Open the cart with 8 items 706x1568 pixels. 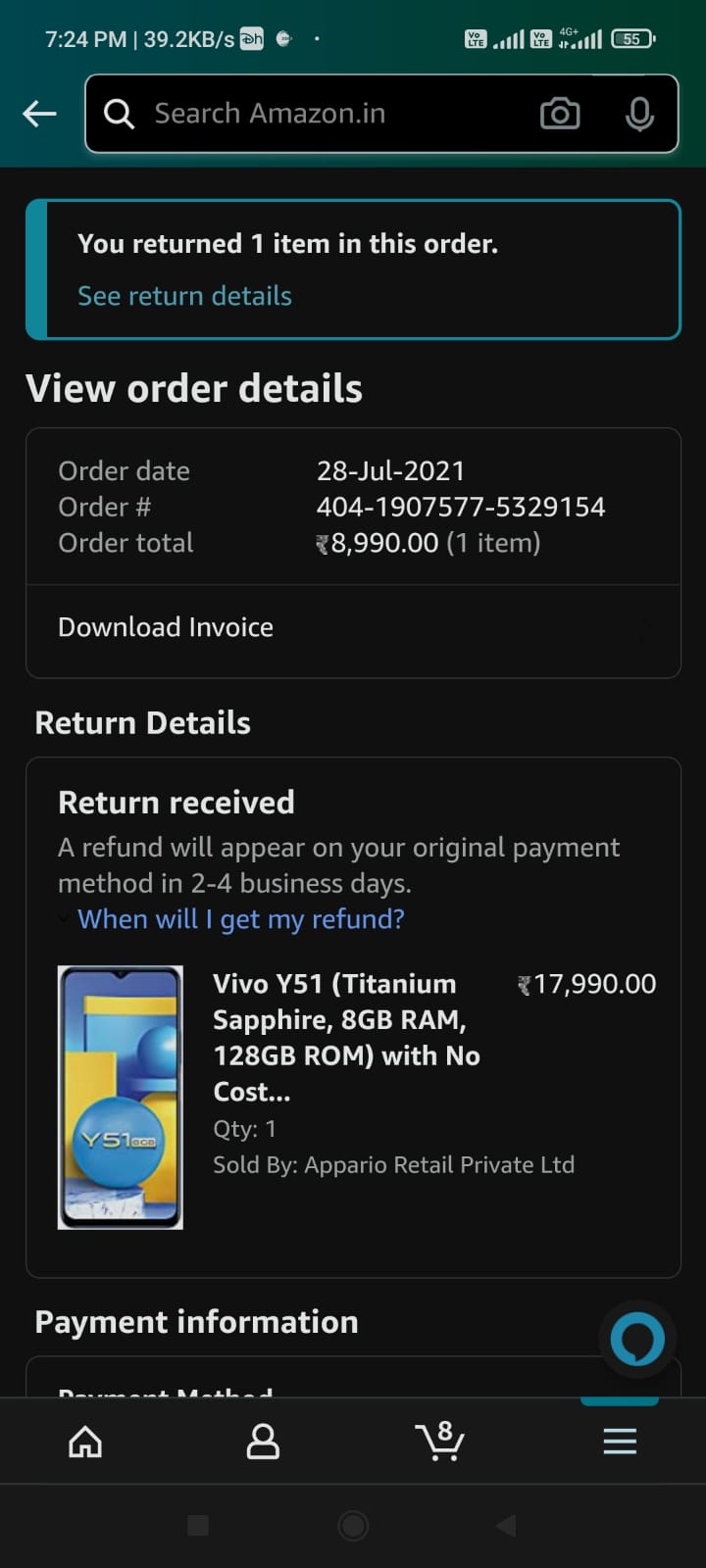click(440, 1441)
